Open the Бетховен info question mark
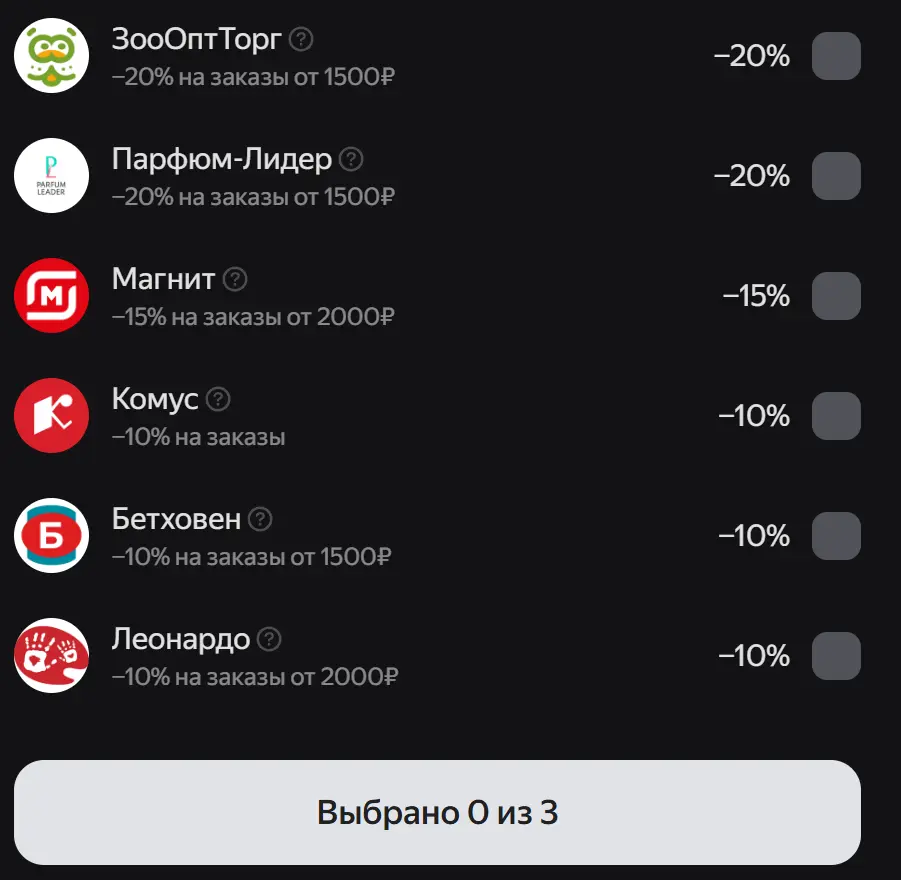 click(x=260, y=519)
